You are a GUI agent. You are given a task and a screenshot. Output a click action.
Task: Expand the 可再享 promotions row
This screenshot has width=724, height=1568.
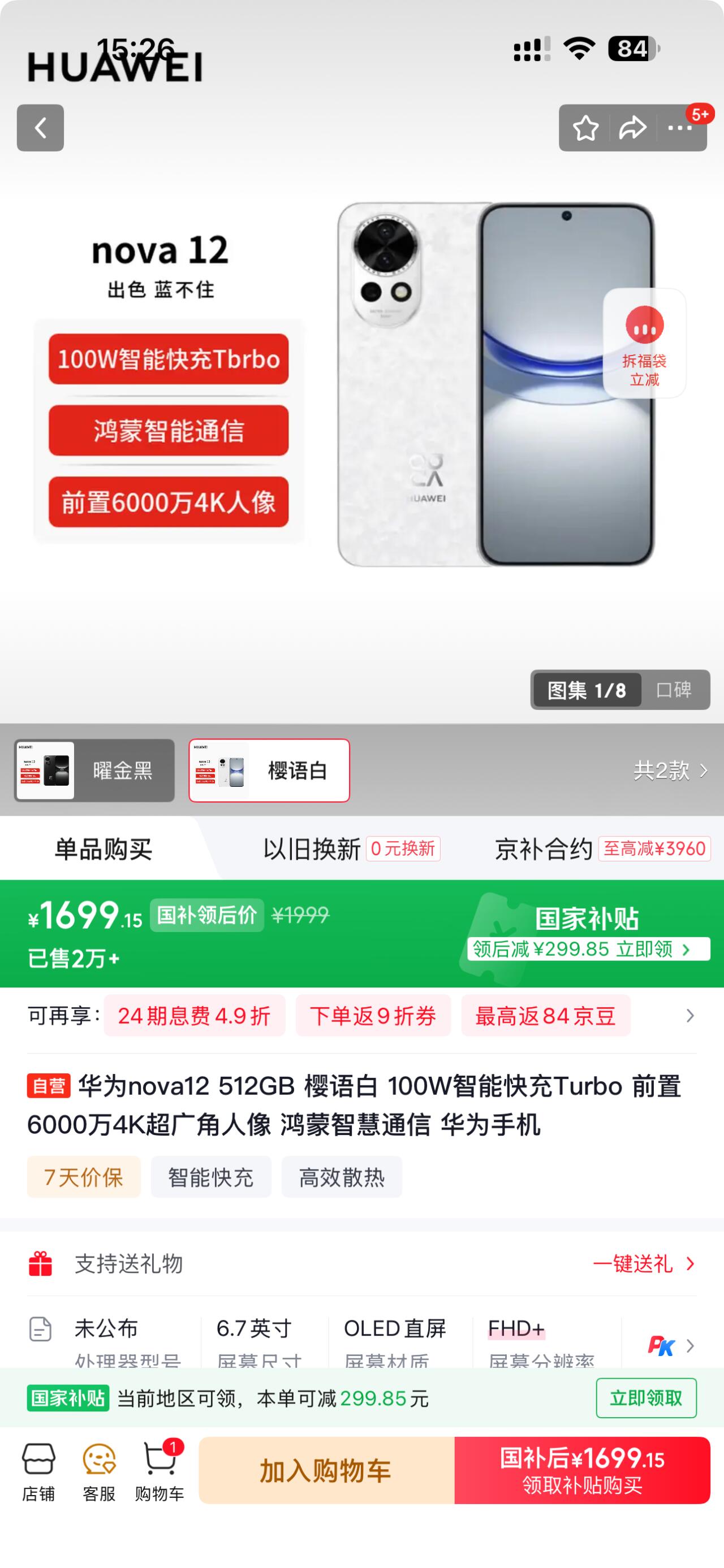[x=689, y=1015]
